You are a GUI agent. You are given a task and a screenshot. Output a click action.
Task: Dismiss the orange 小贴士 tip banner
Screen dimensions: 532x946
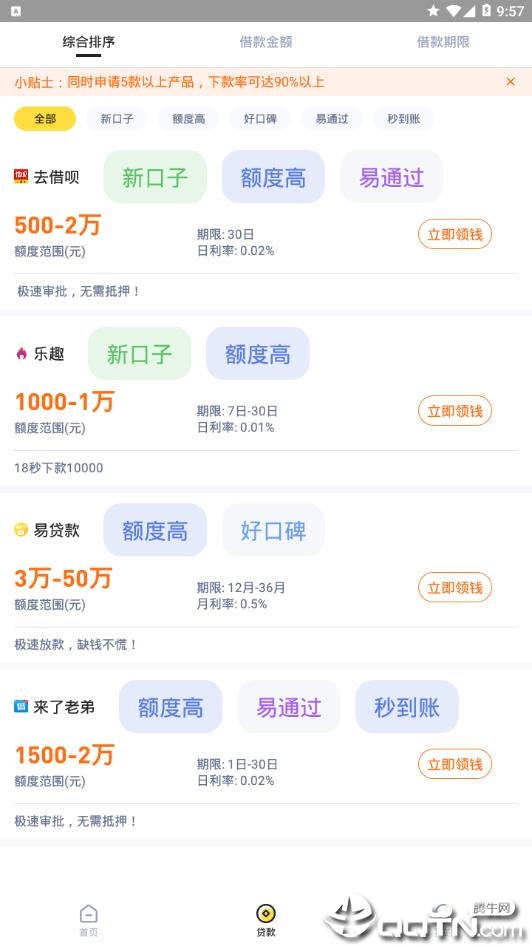pyautogui.click(x=511, y=81)
